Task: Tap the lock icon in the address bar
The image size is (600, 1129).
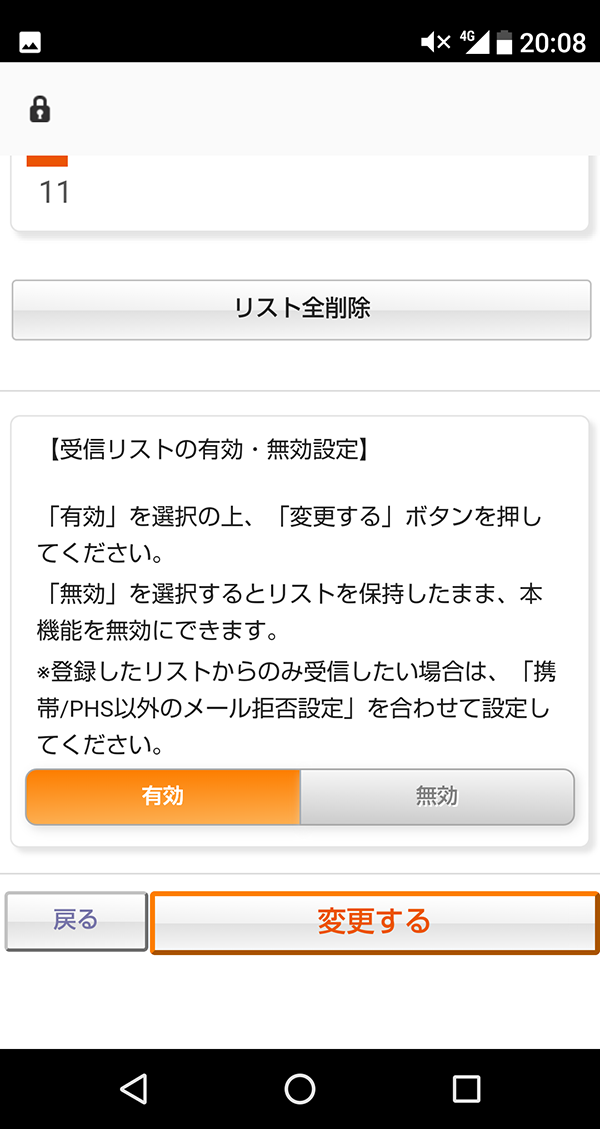Action: coord(40,109)
